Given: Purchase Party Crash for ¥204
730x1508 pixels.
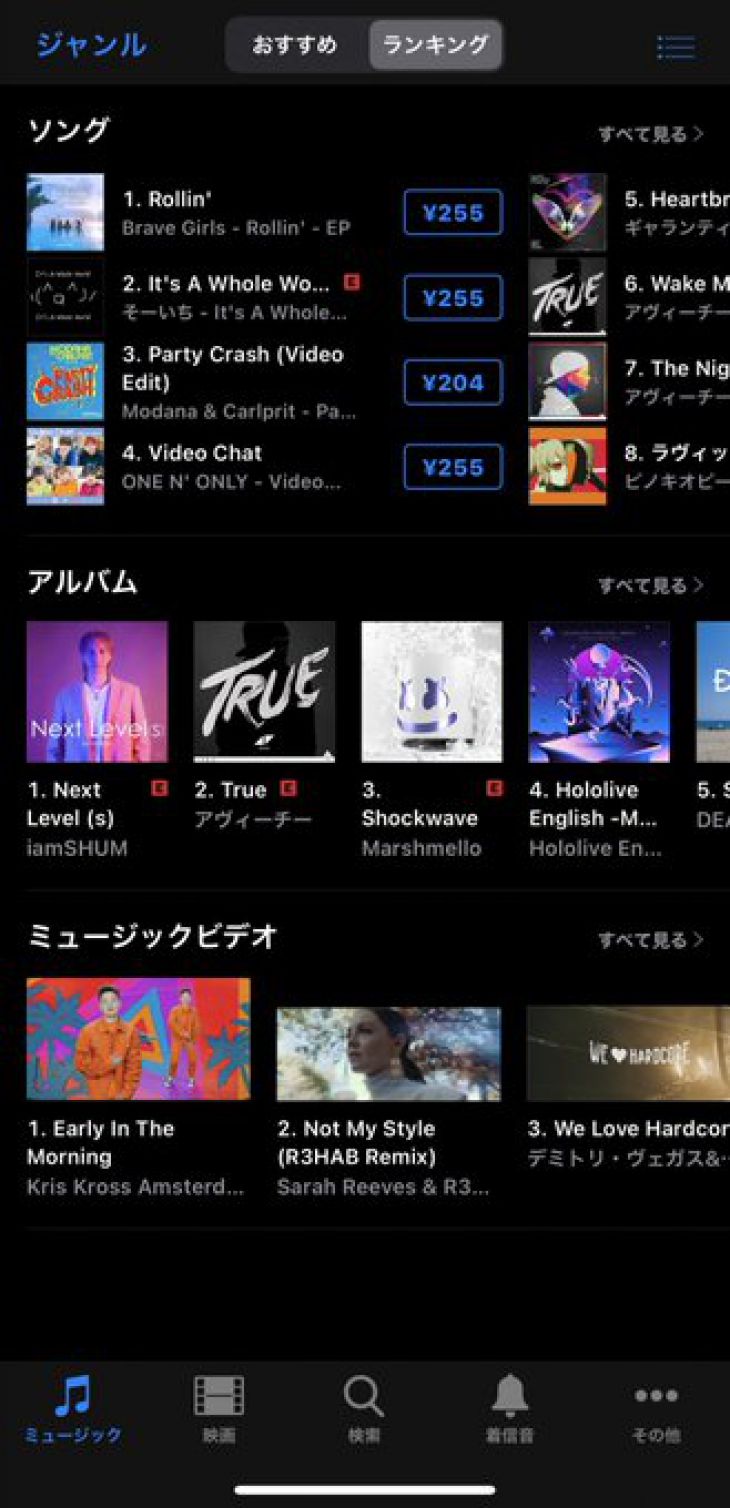Looking at the screenshot, I should [452, 382].
